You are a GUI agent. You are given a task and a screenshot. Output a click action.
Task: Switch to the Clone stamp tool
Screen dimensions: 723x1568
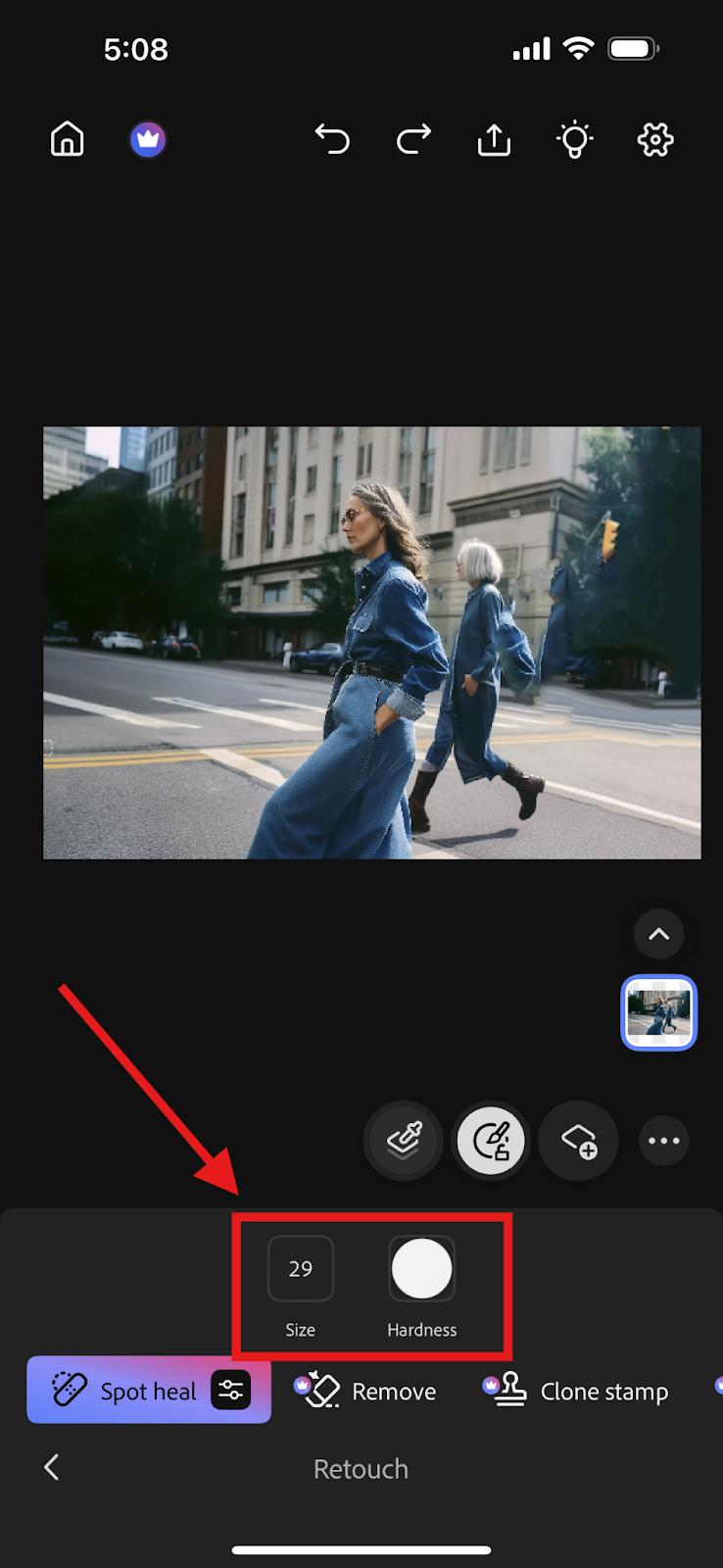[578, 1391]
